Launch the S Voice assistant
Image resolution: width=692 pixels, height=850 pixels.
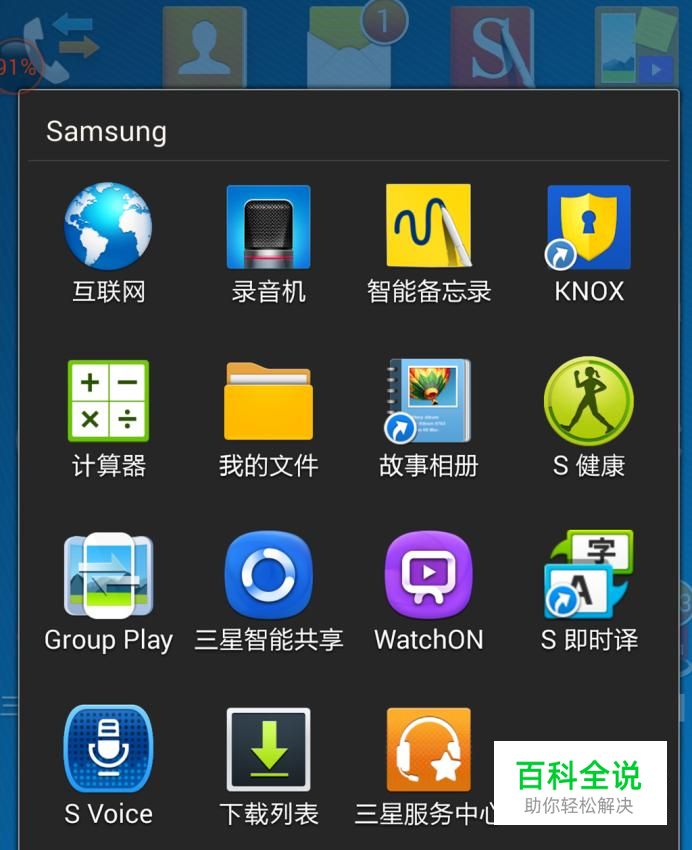coord(108,749)
